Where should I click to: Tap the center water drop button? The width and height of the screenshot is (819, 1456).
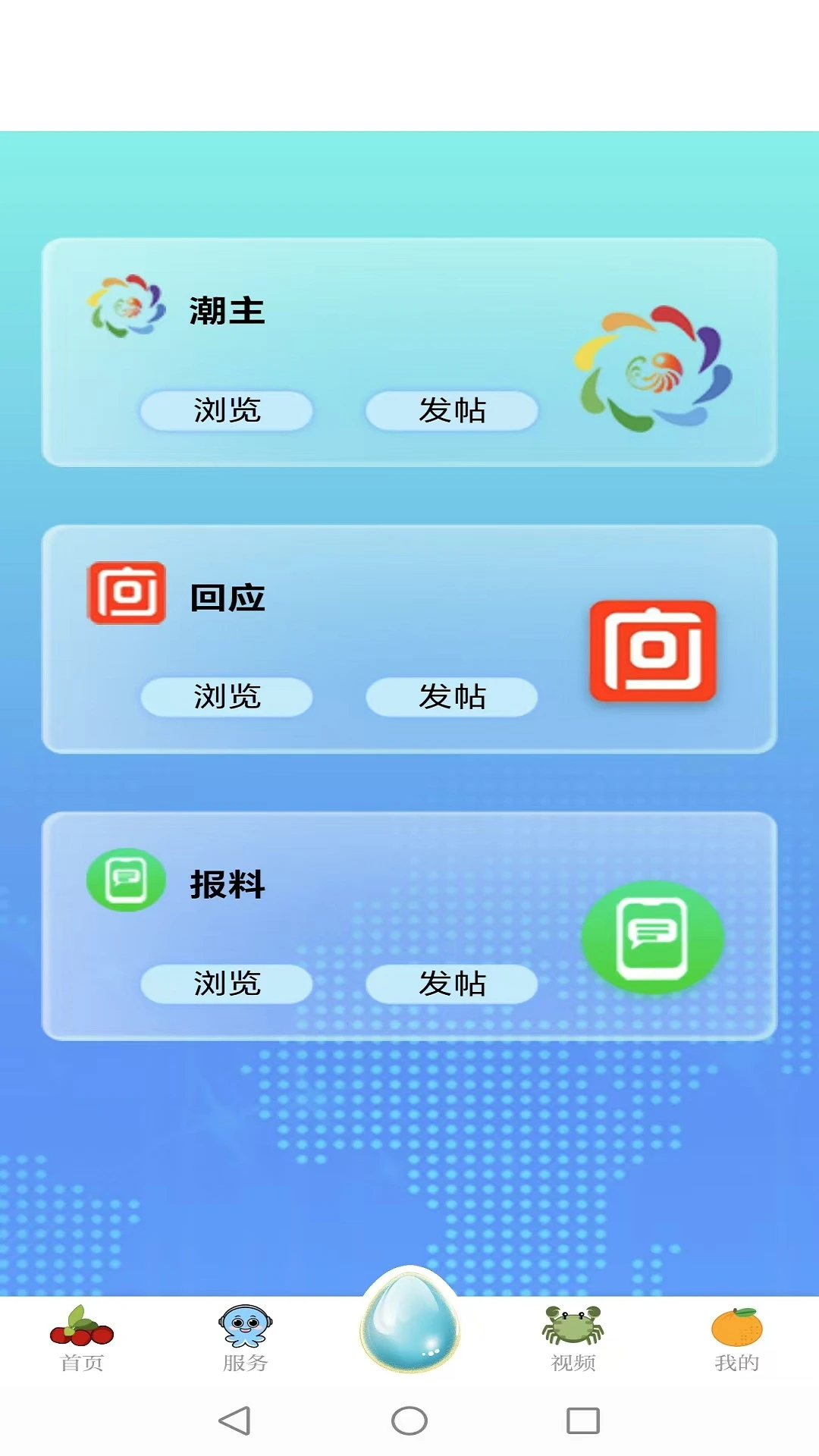(x=409, y=1321)
